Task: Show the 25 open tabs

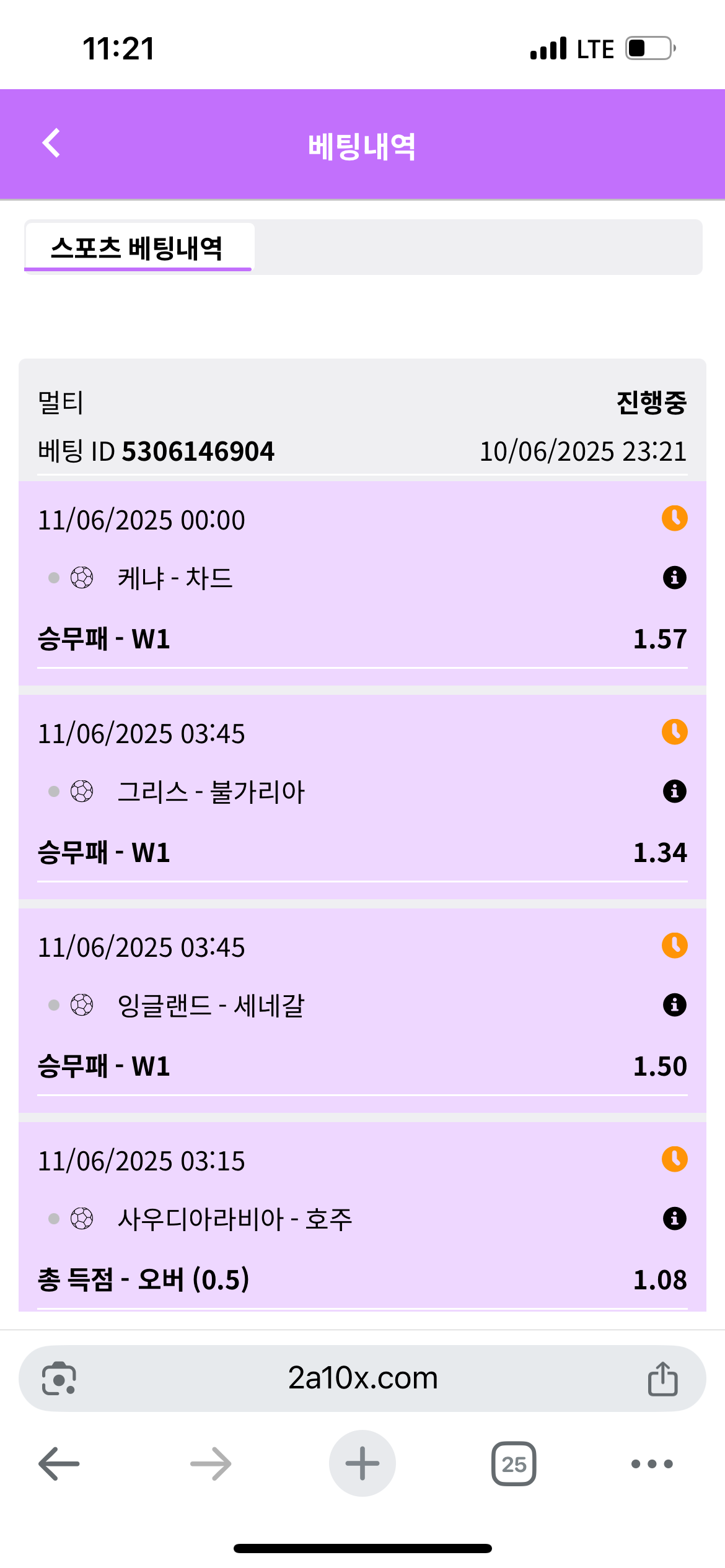Action: coord(514,1464)
